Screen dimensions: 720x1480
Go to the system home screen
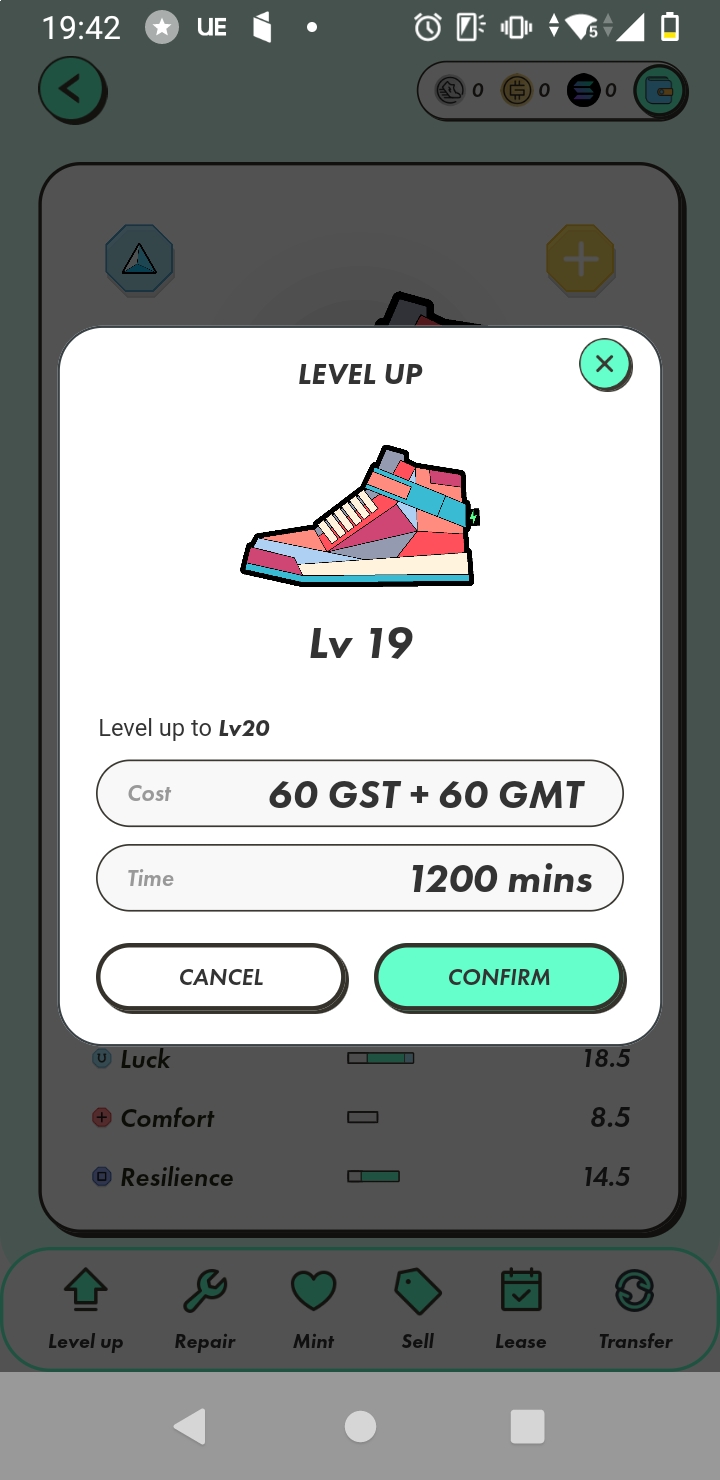(360, 1427)
